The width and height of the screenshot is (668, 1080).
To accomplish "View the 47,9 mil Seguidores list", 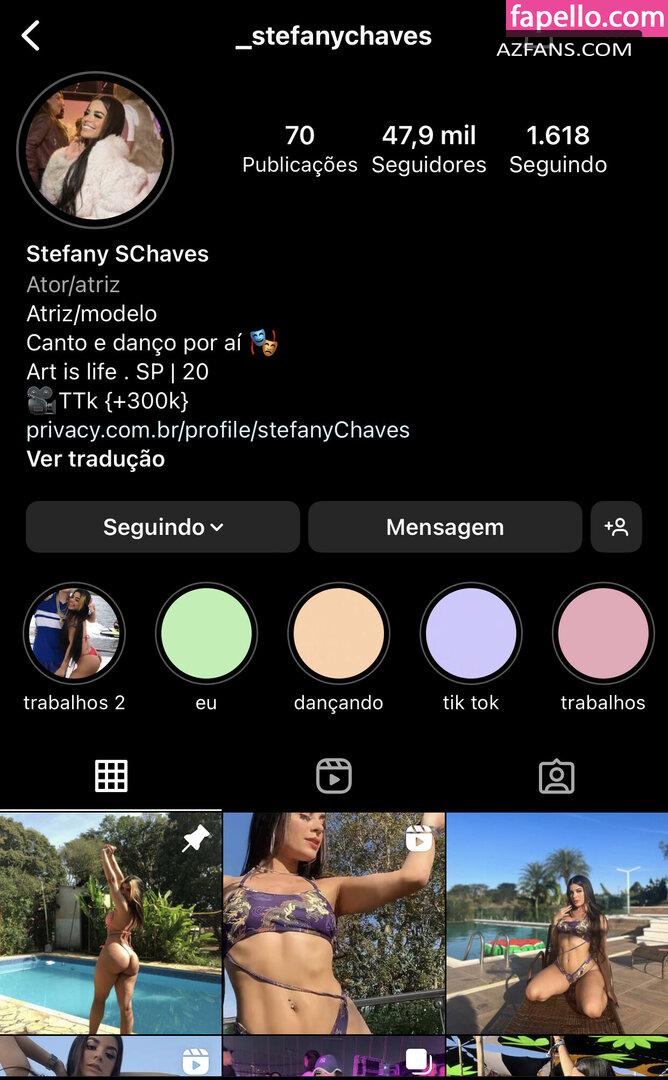I will pos(429,149).
